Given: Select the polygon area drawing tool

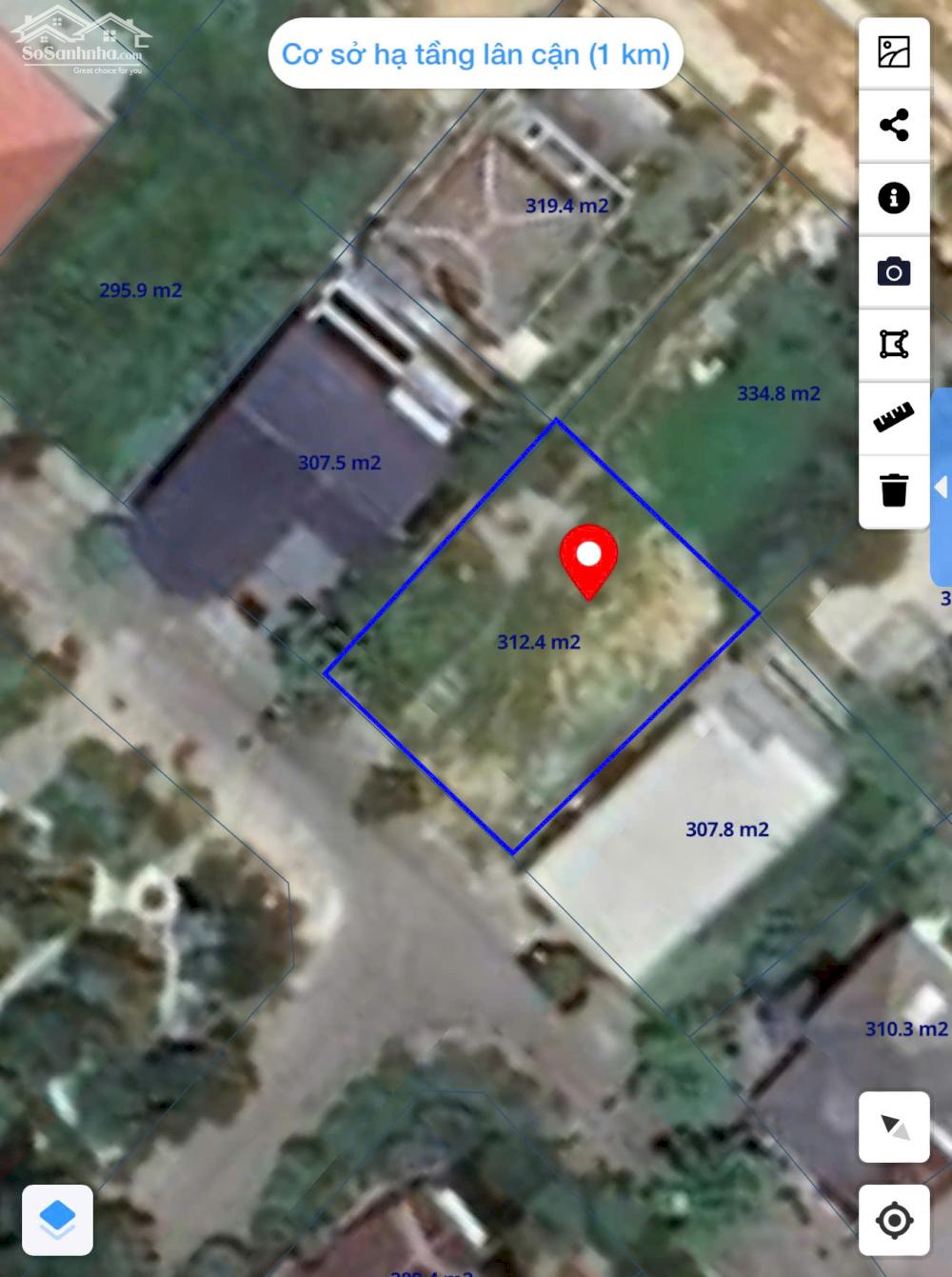Looking at the screenshot, I should coord(894,344).
